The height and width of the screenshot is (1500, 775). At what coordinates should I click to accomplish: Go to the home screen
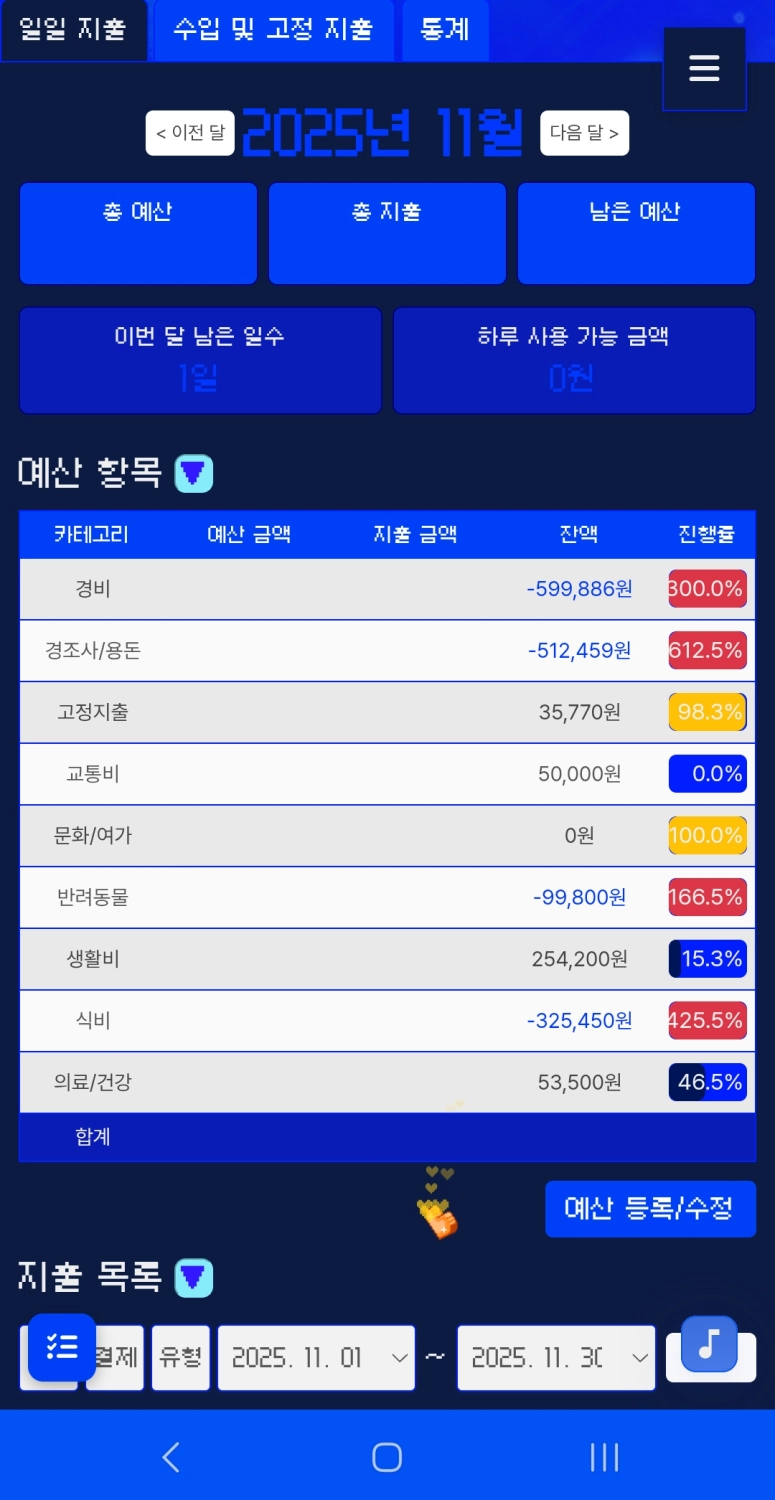point(387,1457)
